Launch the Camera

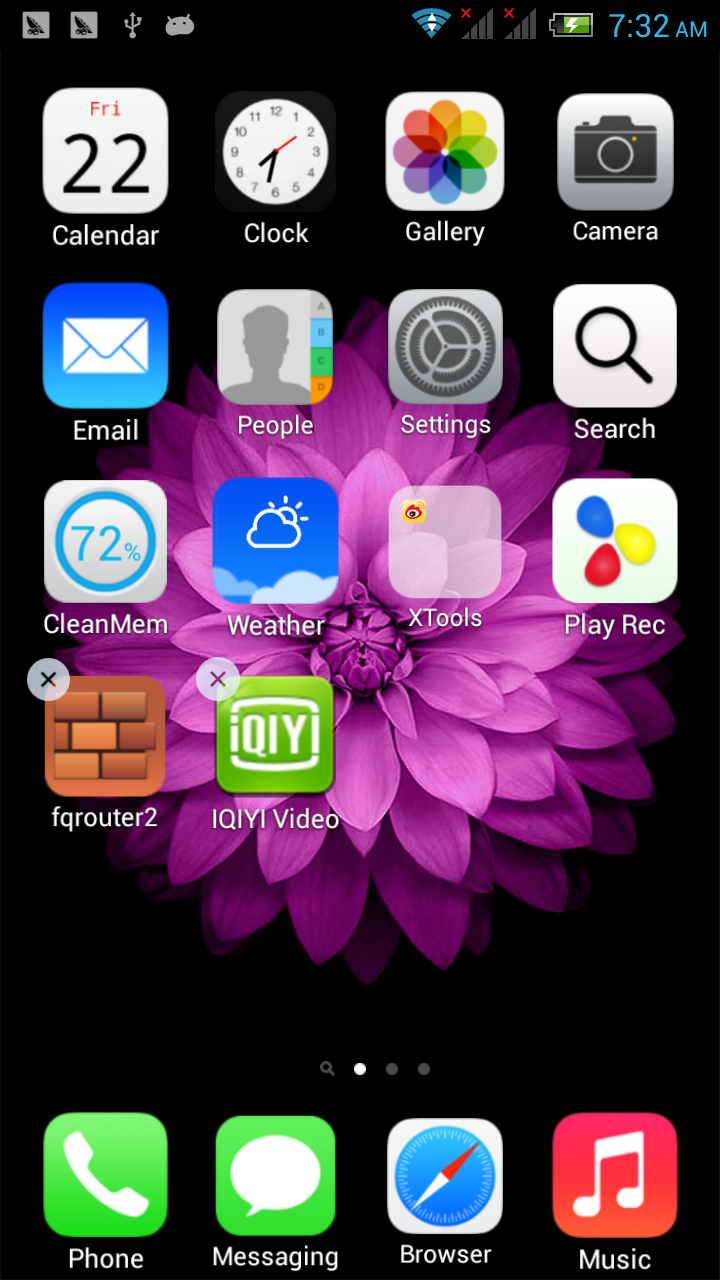615,152
